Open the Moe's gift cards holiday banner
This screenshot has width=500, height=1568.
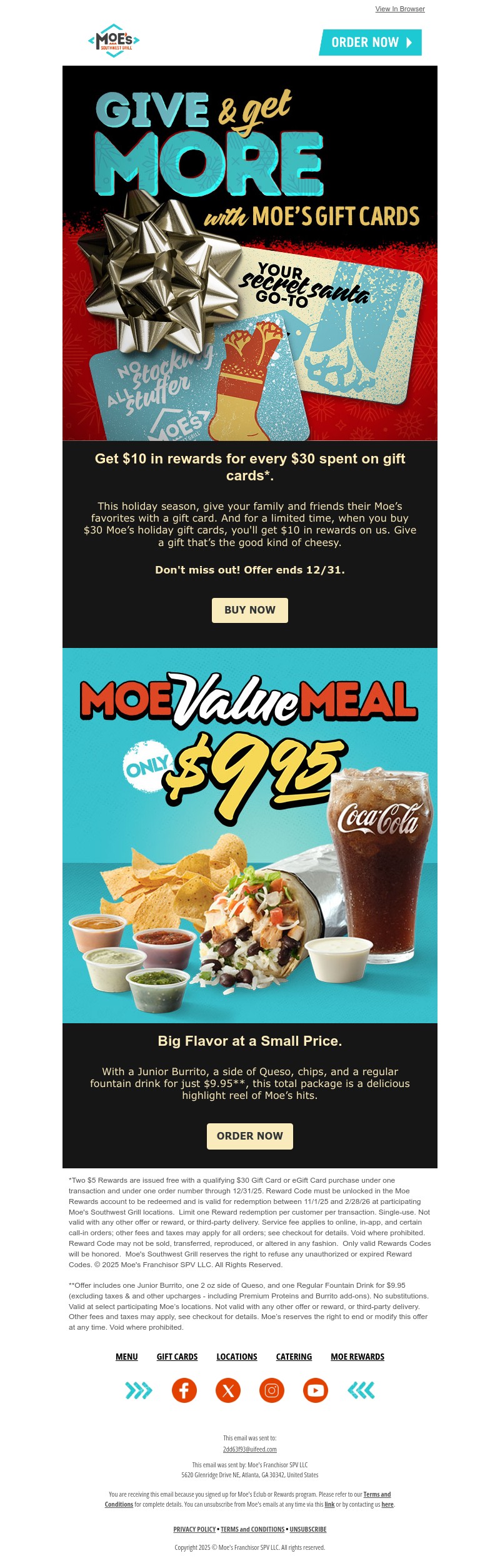pos(249,253)
